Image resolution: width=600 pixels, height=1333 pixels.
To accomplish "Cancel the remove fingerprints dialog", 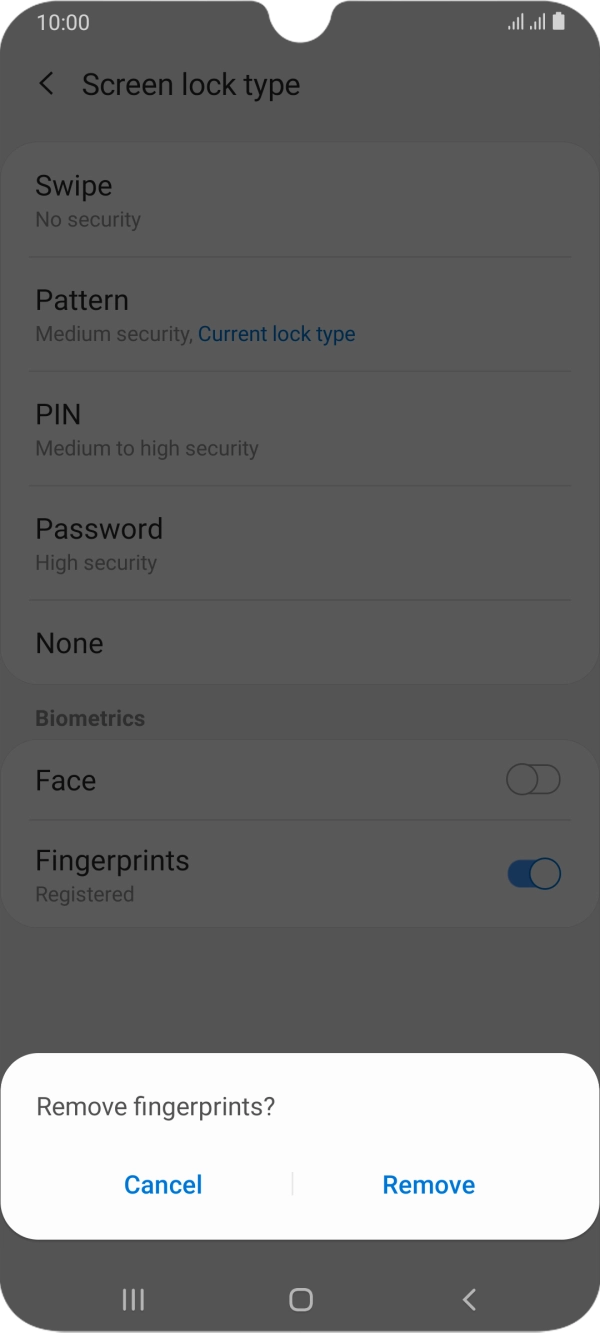I will pos(163,1185).
